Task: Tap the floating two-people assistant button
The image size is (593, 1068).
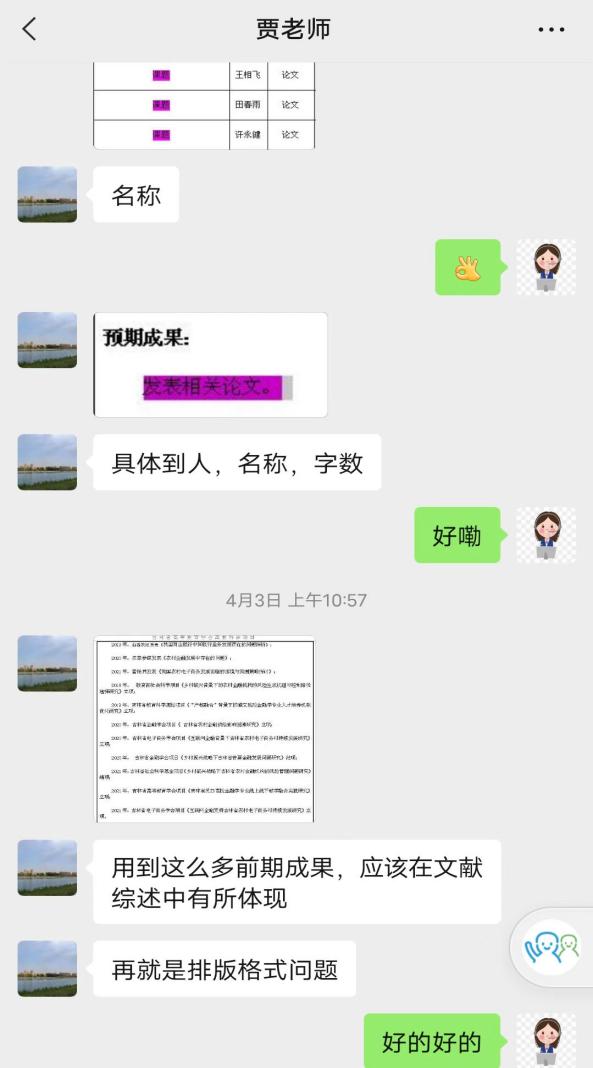Action: pos(553,947)
